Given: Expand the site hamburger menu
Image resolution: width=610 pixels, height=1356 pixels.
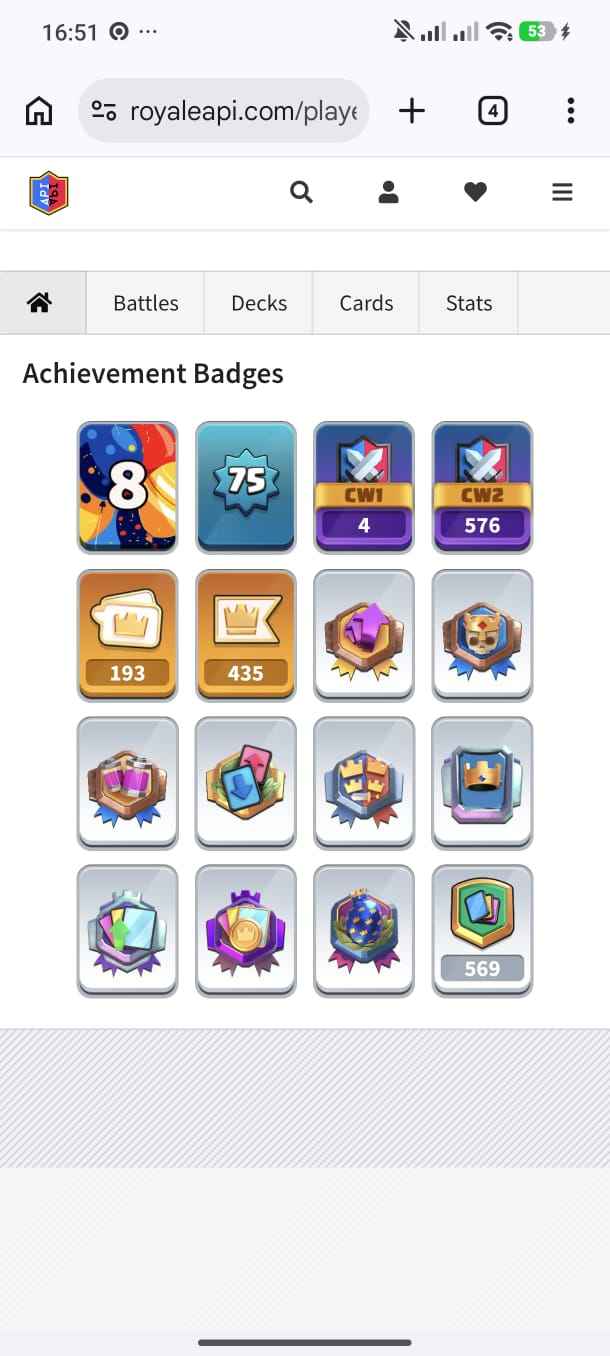Looking at the screenshot, I should (562, 192).
